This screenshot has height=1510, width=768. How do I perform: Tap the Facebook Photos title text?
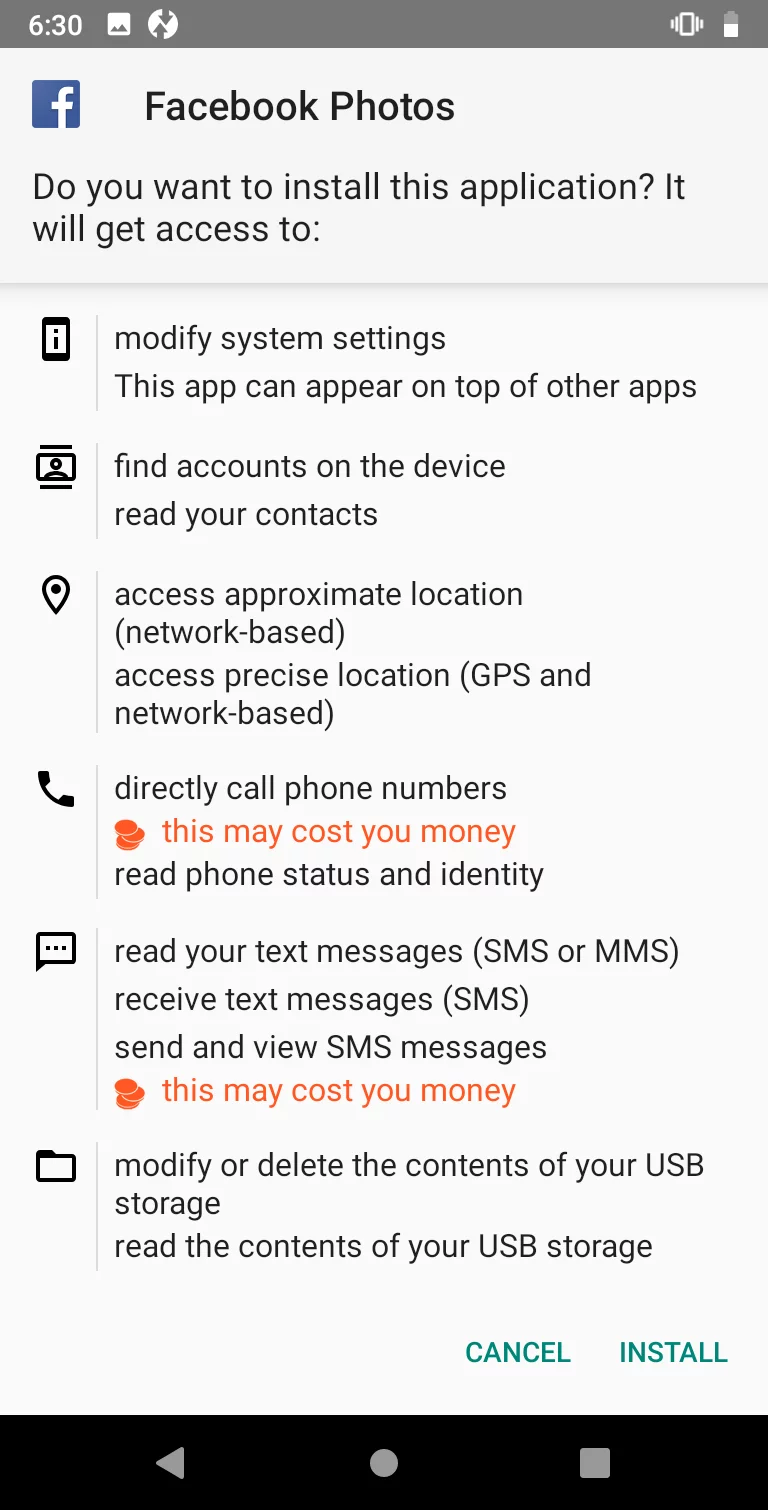click(x=299, y=104)
